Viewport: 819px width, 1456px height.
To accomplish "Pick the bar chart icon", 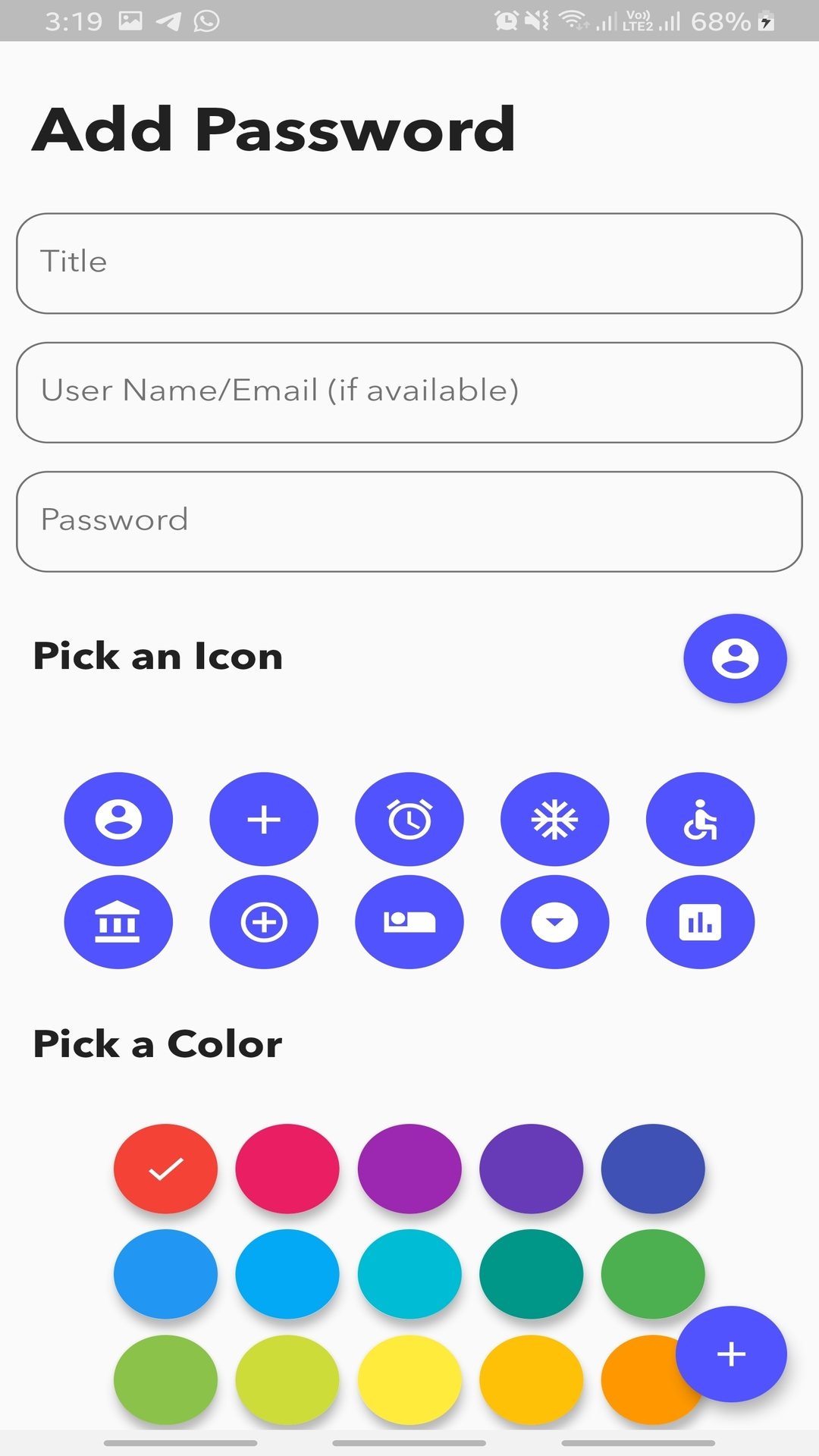I will pyautogui.click(x=701, y=922).
